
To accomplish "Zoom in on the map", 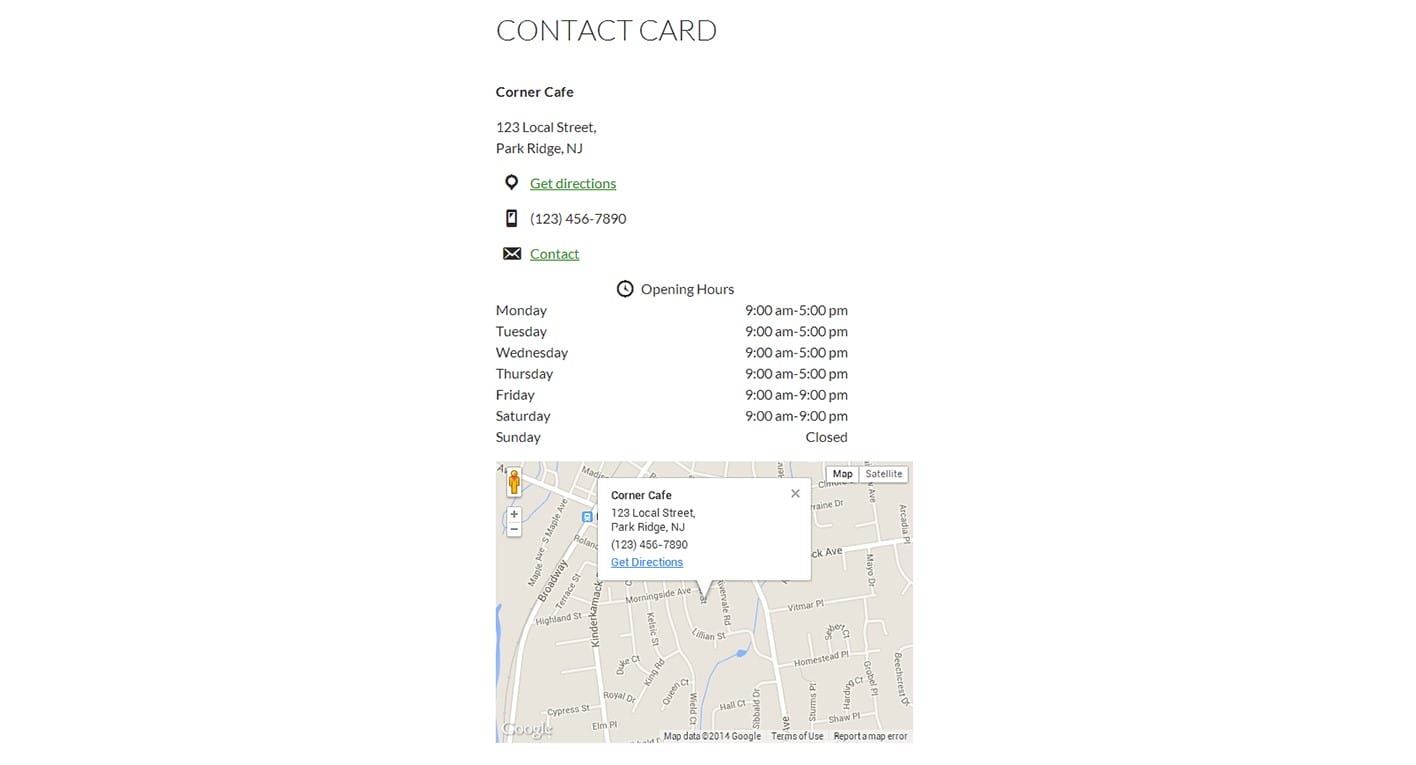I will click(x=514, y=514).
